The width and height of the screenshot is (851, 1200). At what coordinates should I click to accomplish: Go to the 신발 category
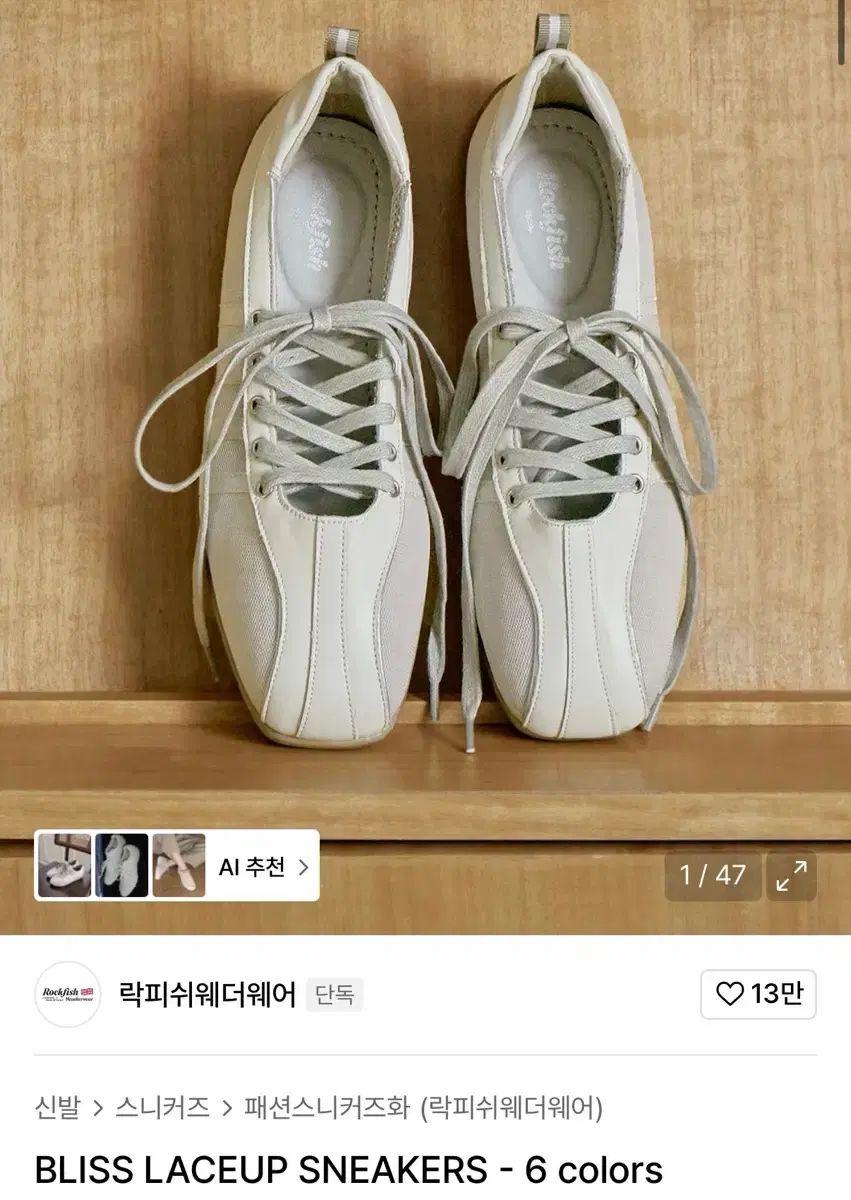point(56,1108)
